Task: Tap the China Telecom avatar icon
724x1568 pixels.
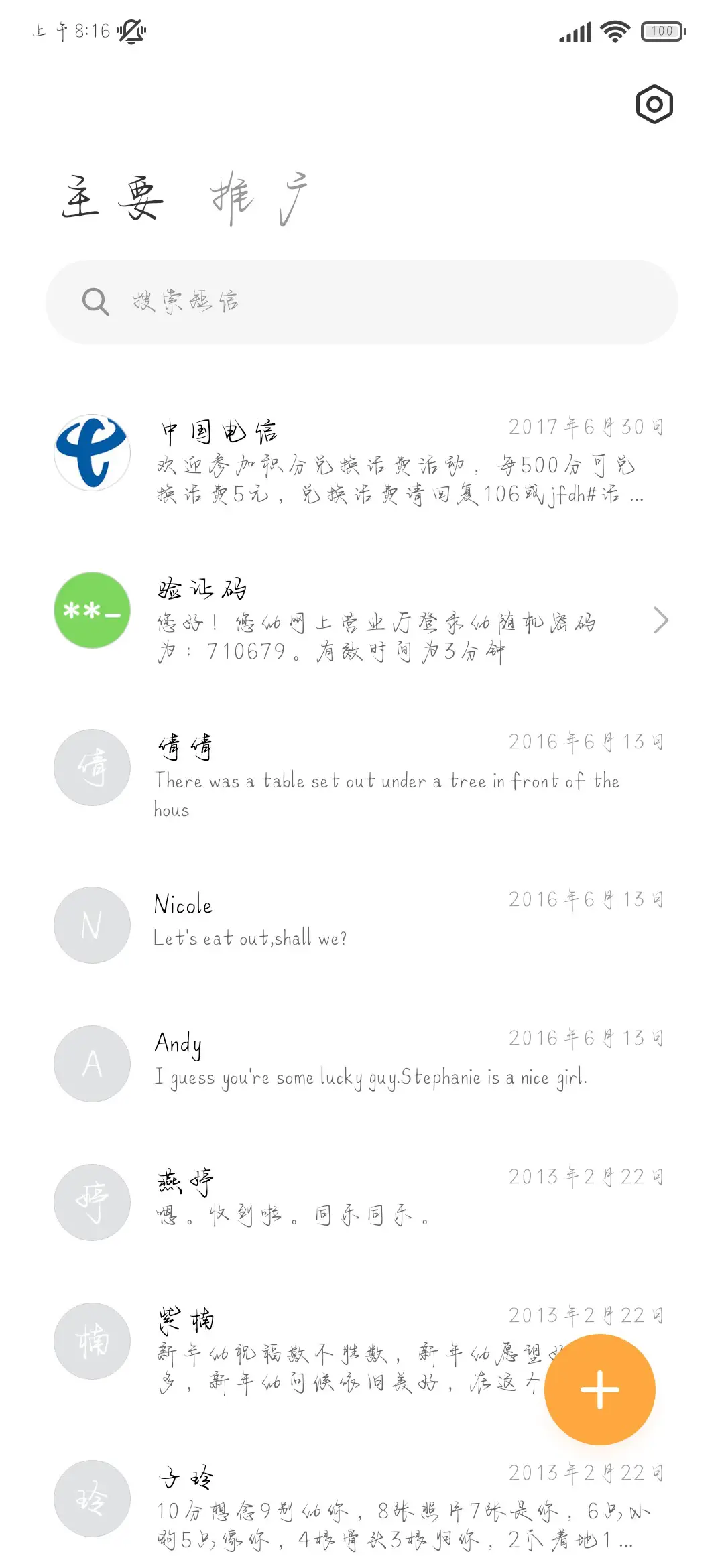Action: click(x=92, y=452)
